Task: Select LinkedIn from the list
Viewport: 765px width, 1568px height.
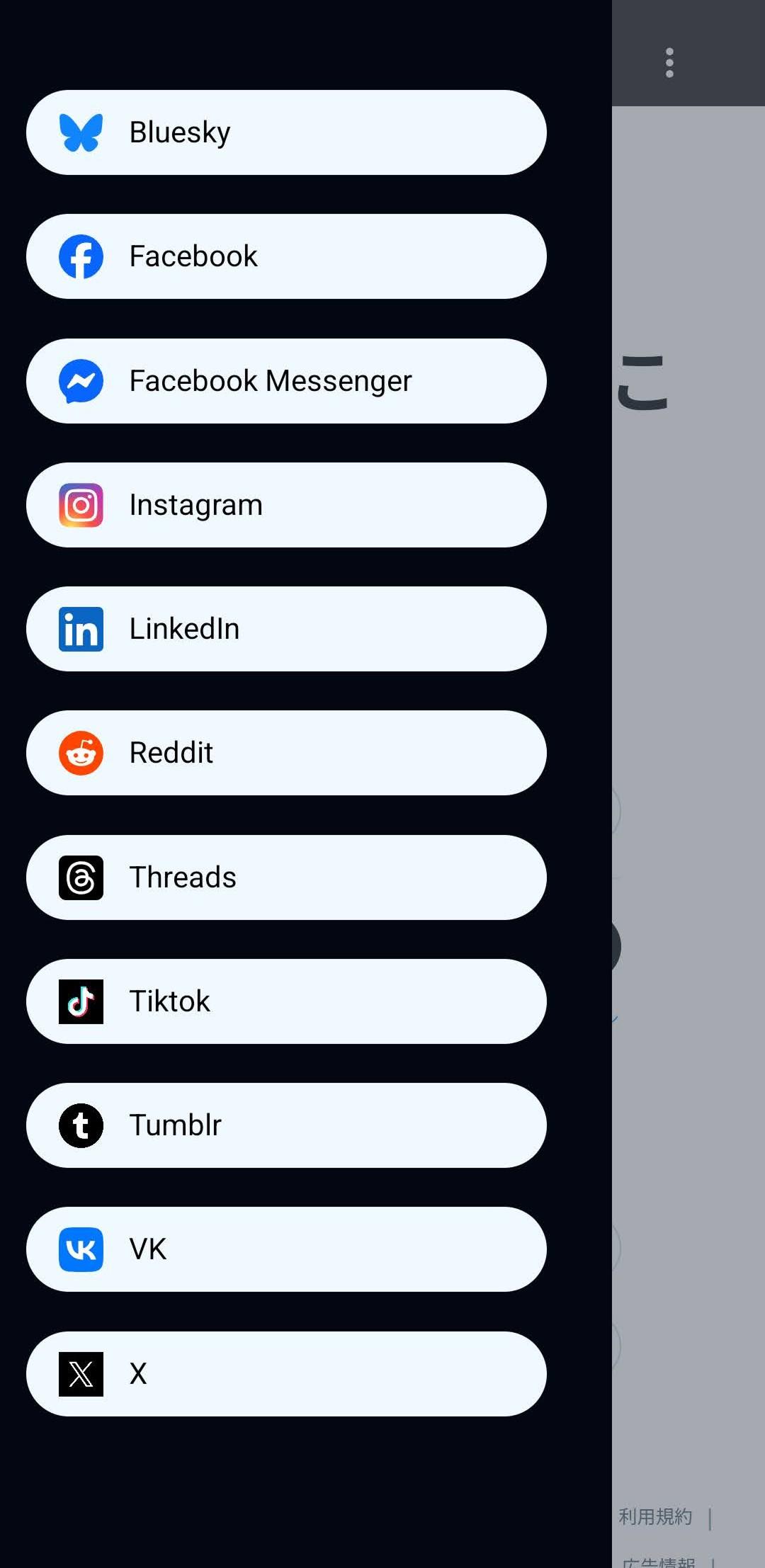Action: (286, 629)
